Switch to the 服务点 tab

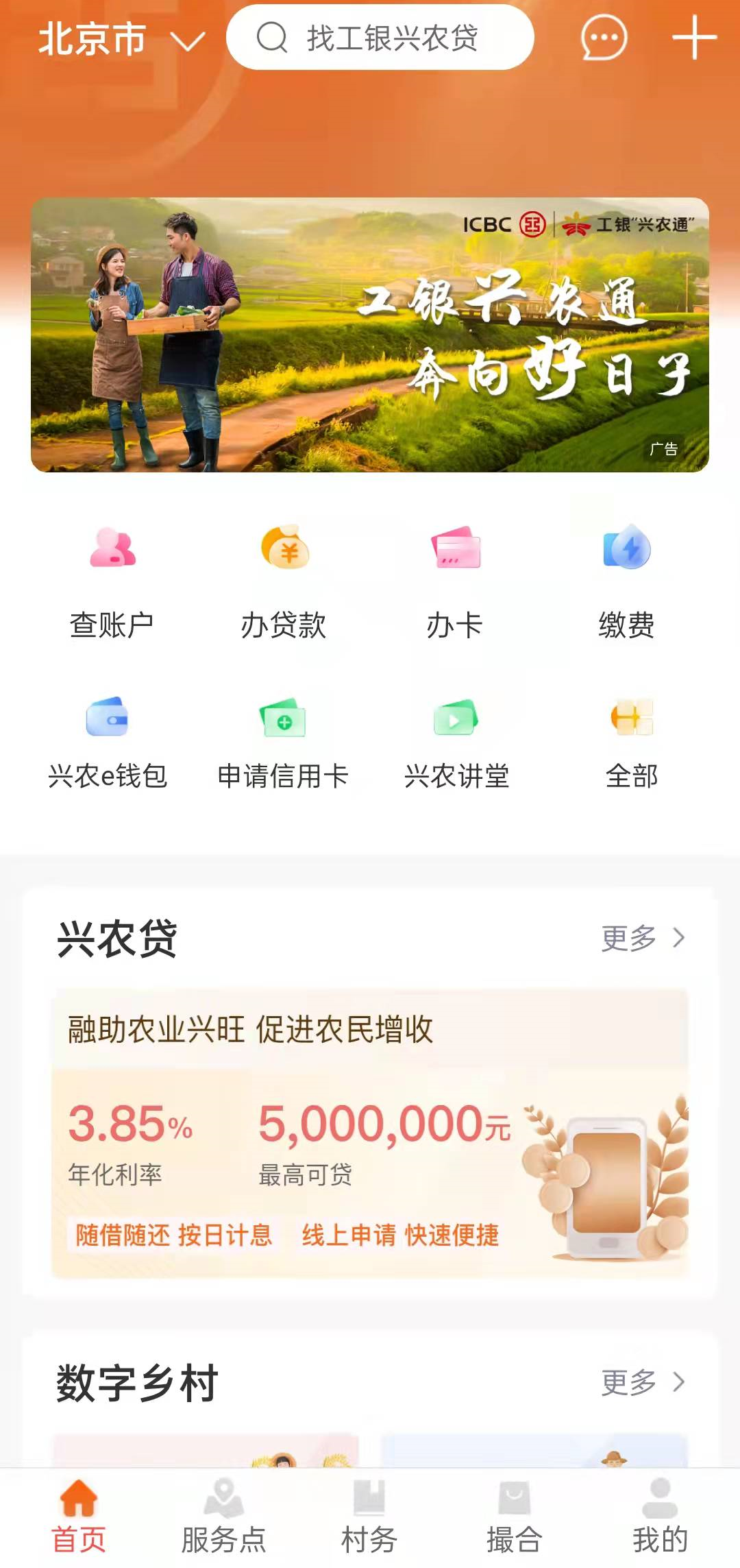pos(223,1518)
